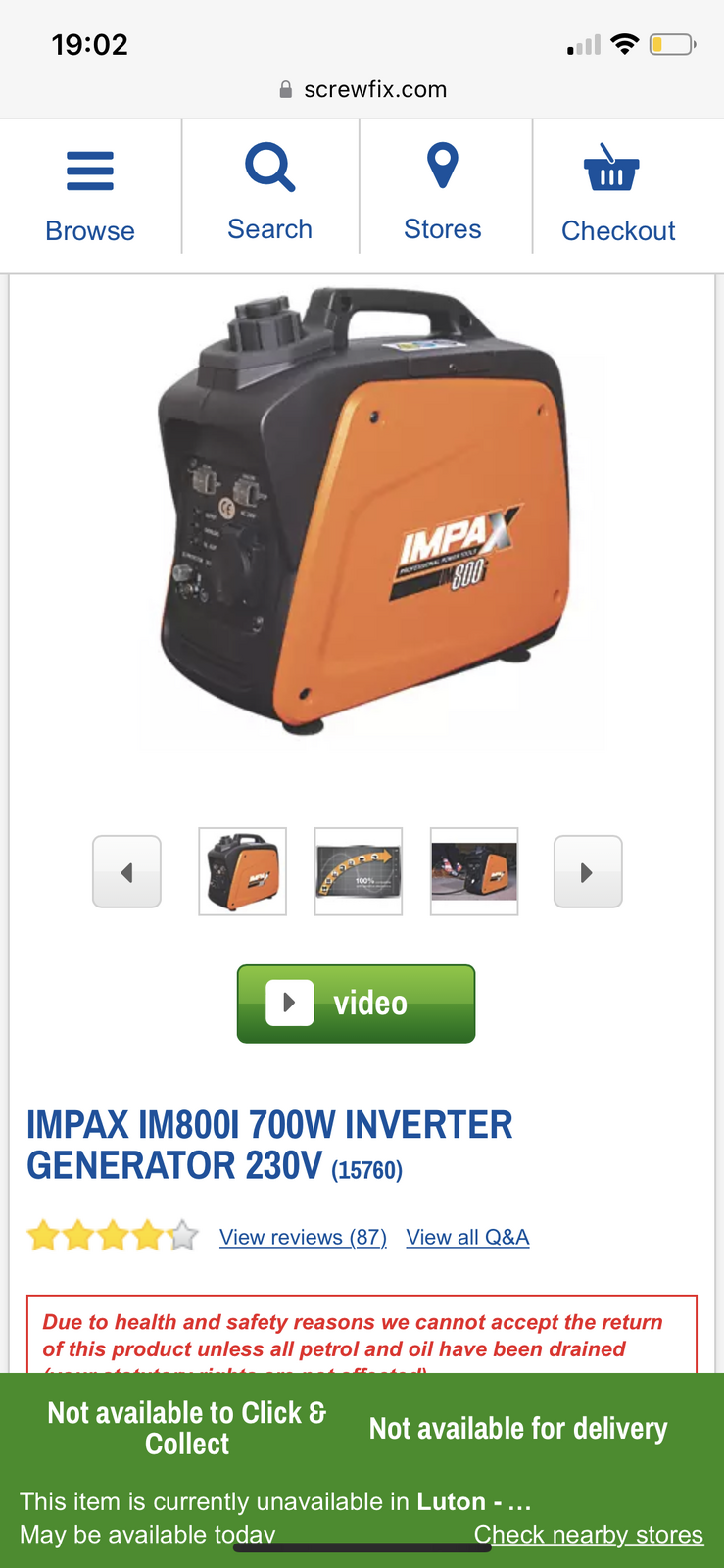Tap Check nearby stores link
Viewport: 724px width, 1568px height.
coord(589,1534)
